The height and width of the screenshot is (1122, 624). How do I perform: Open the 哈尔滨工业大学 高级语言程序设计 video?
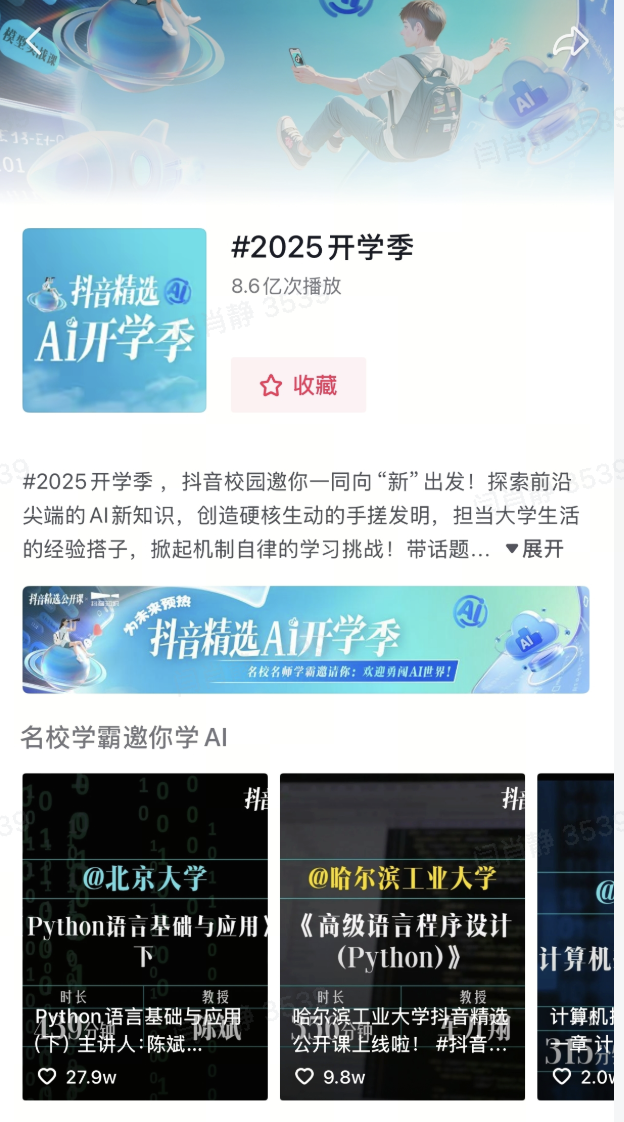[x=402, y=935]
